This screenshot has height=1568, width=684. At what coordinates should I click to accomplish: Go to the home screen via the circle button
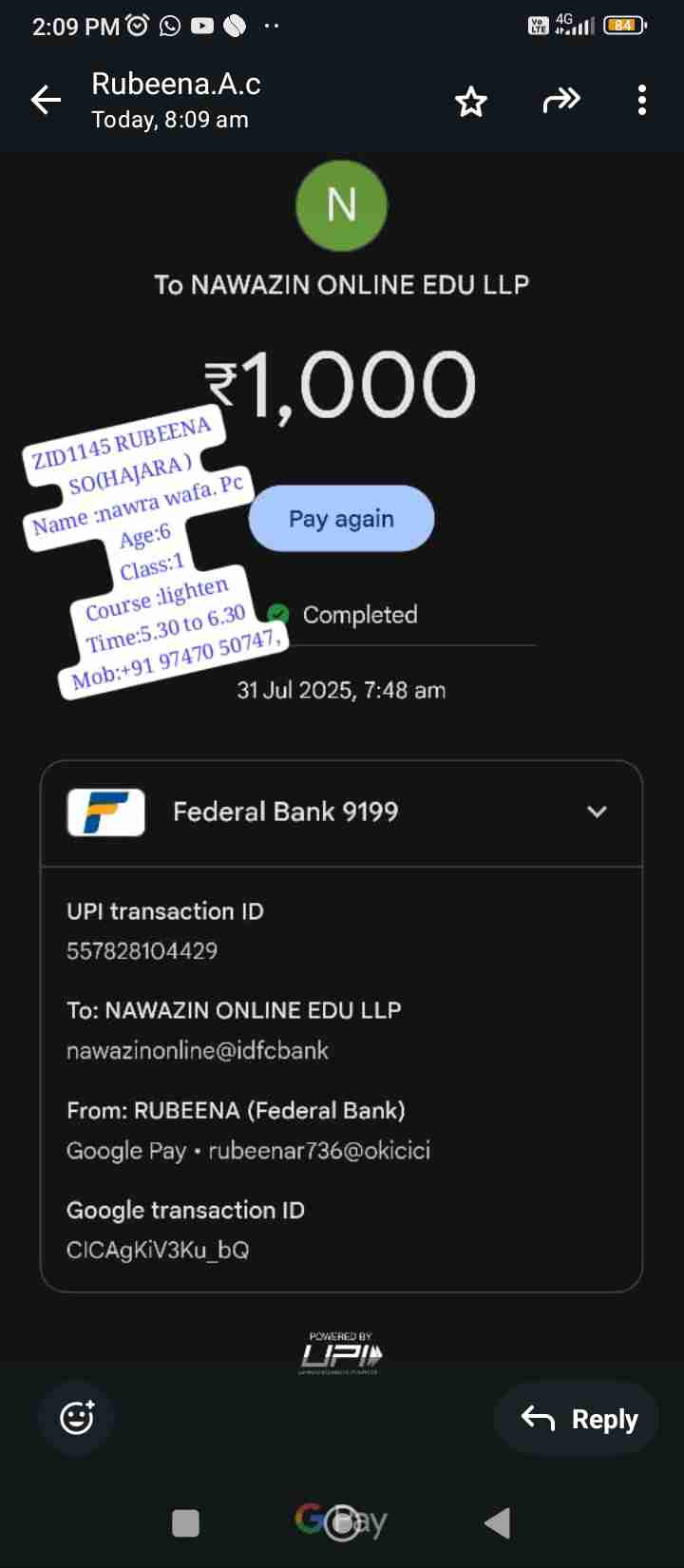point(341,1522)
